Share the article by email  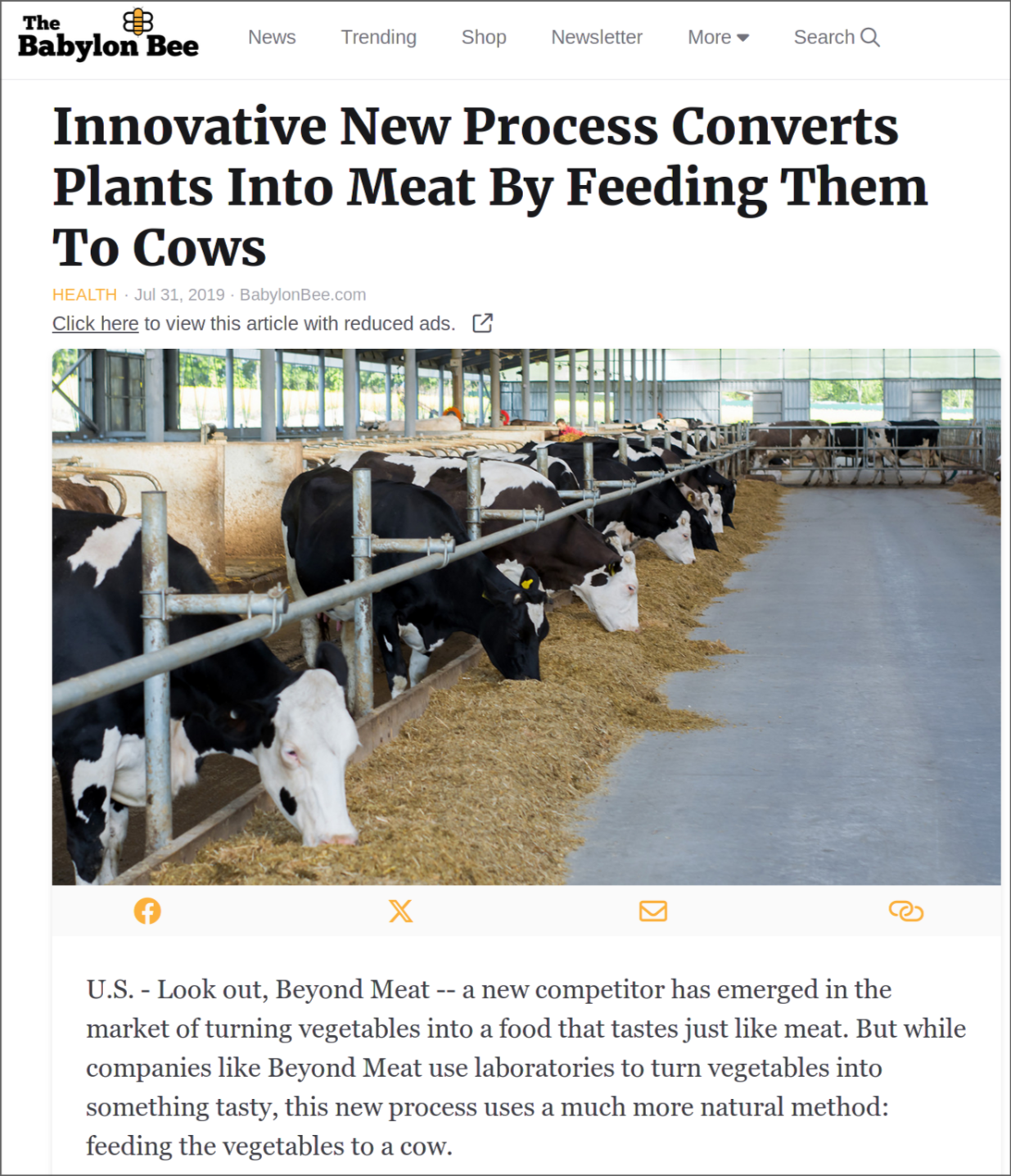(x=652, y=911)
